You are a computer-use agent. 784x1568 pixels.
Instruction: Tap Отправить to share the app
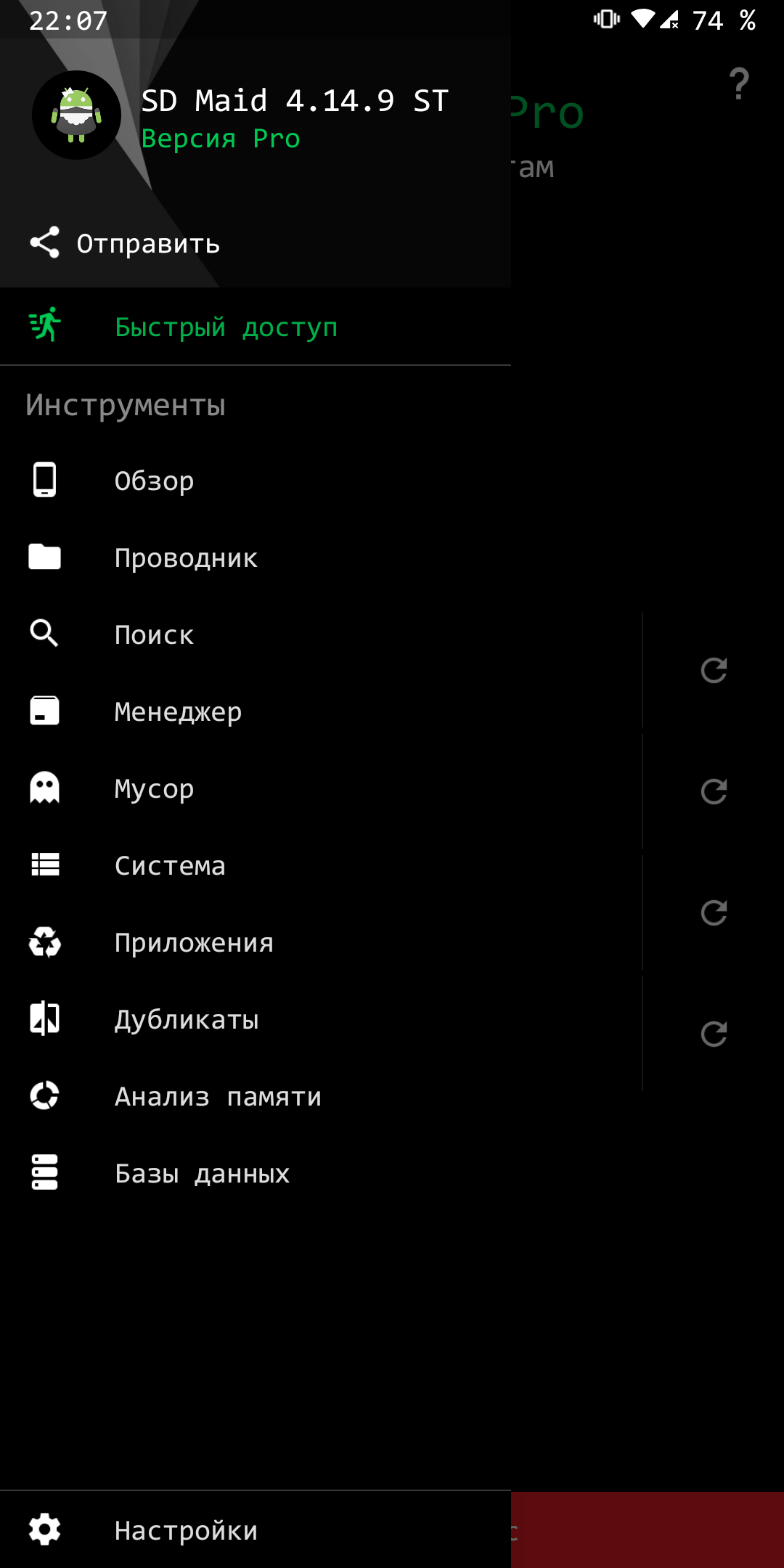(x=125, y=243)
